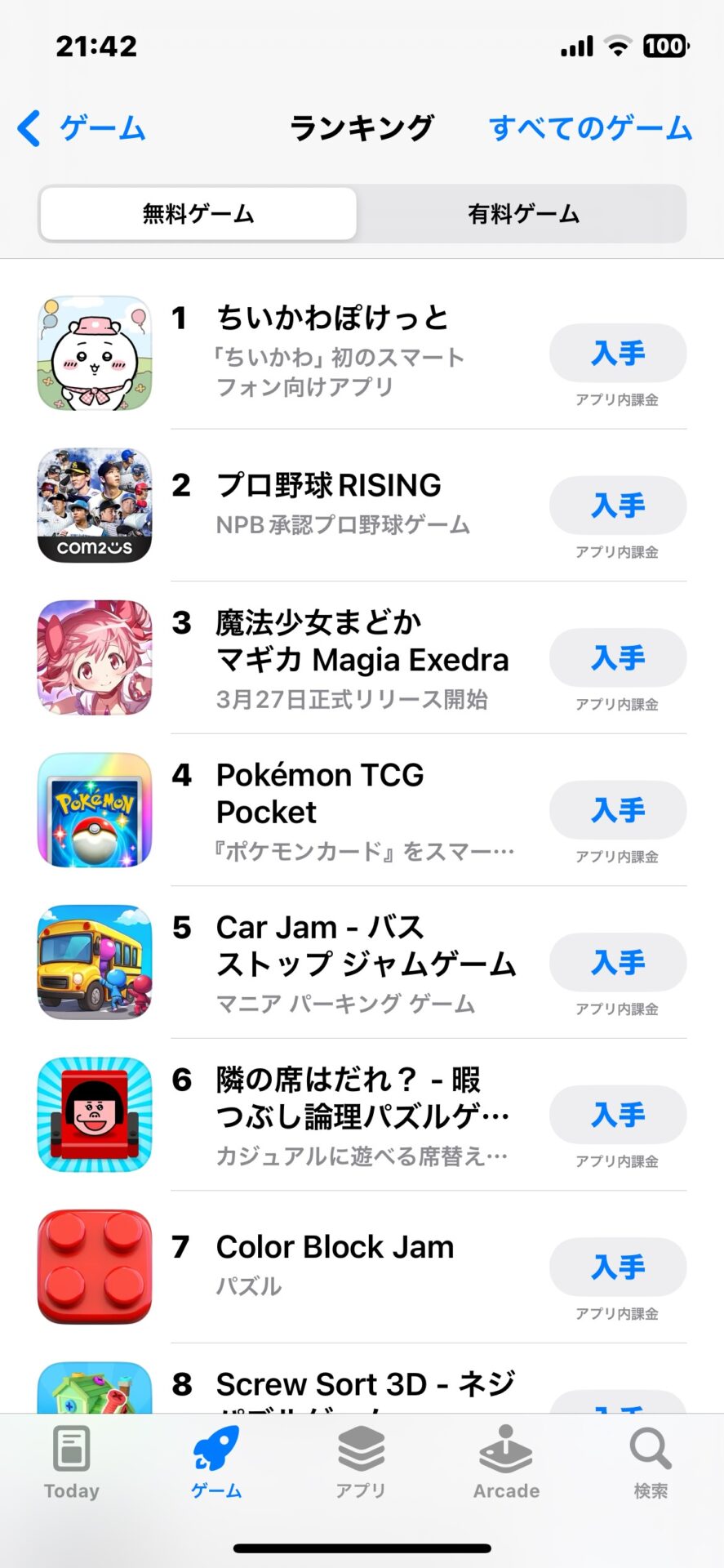
Task: Tap 入手 for 魔法少女まどかマギカ Magia Exedra
Action: tap(618, 657)
